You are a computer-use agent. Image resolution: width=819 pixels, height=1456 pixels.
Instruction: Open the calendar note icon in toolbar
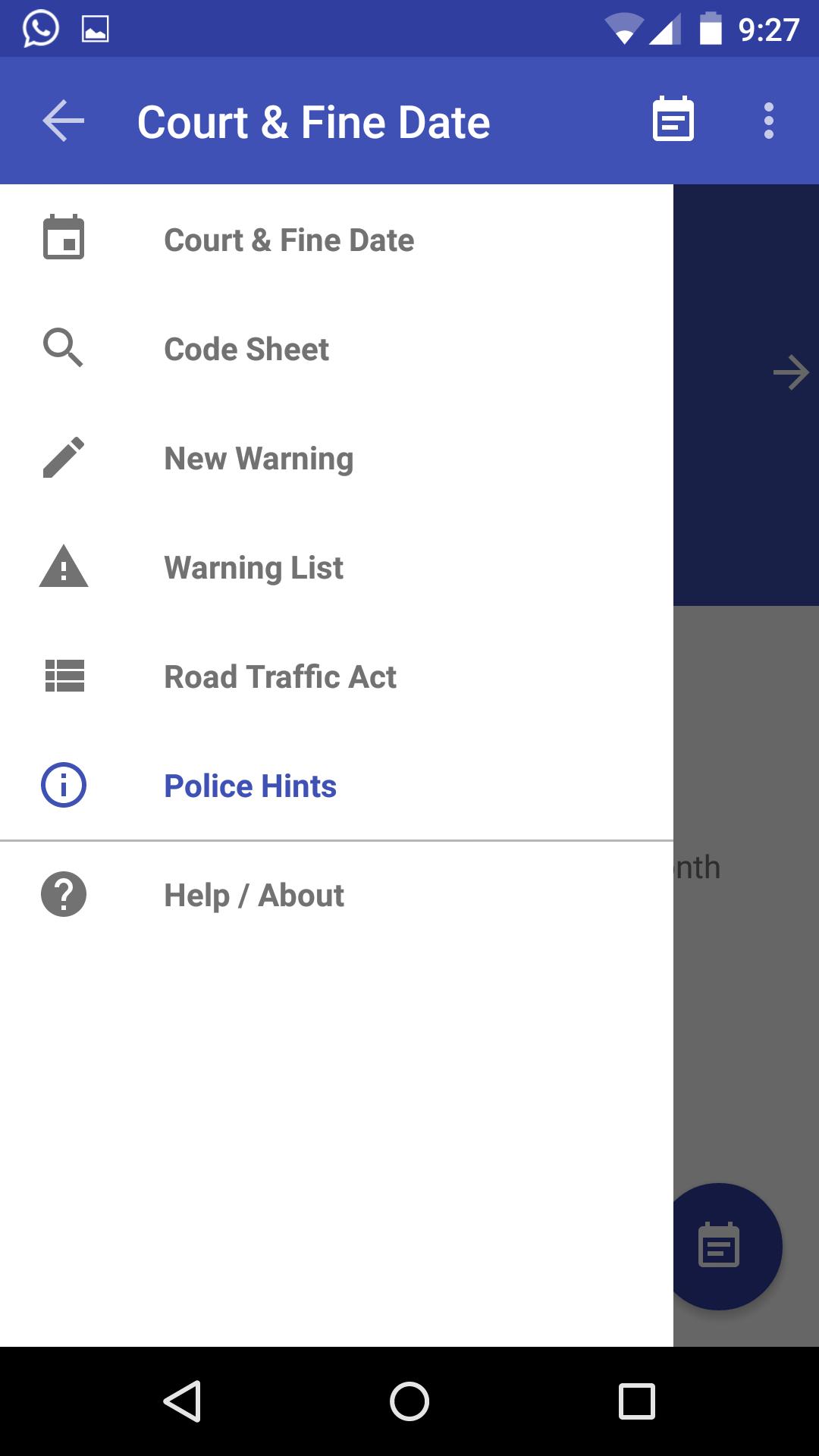coord(673,121)
